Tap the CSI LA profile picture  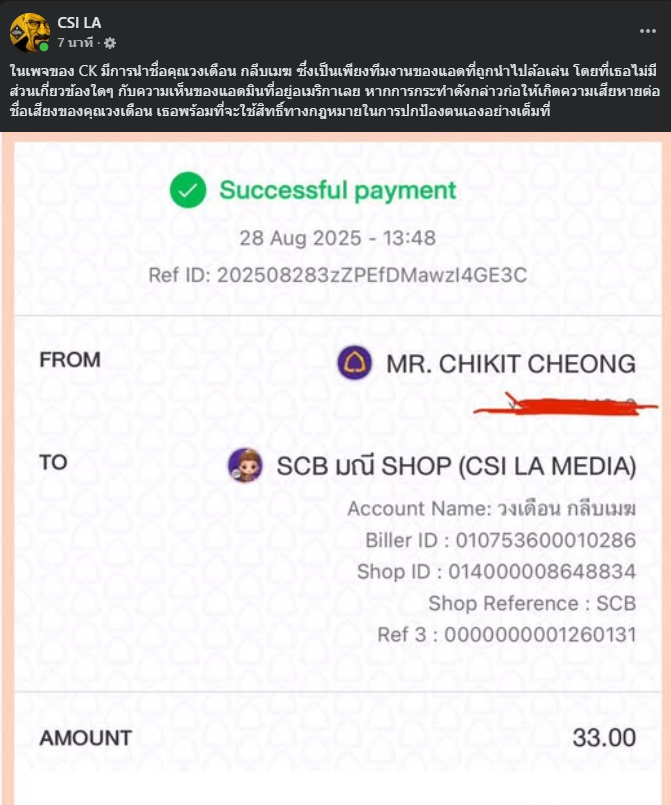tap(30, 32)
